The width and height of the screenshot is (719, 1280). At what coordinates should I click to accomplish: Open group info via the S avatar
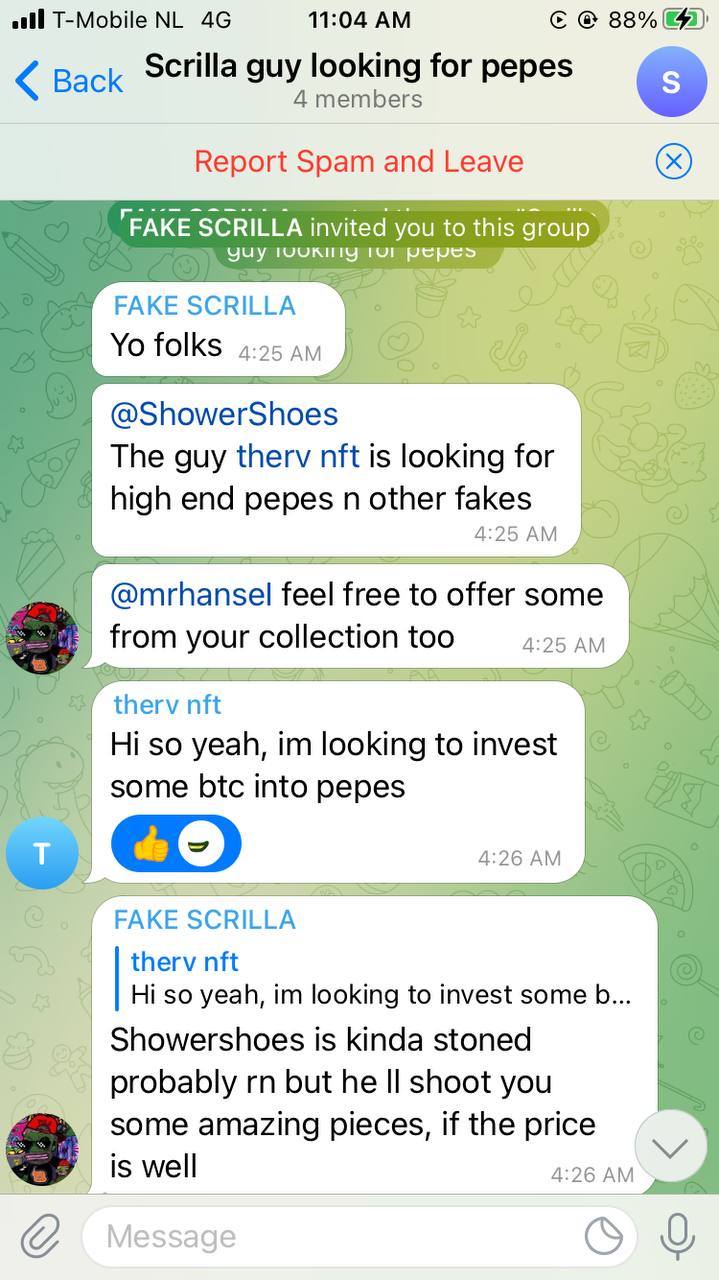671,81
